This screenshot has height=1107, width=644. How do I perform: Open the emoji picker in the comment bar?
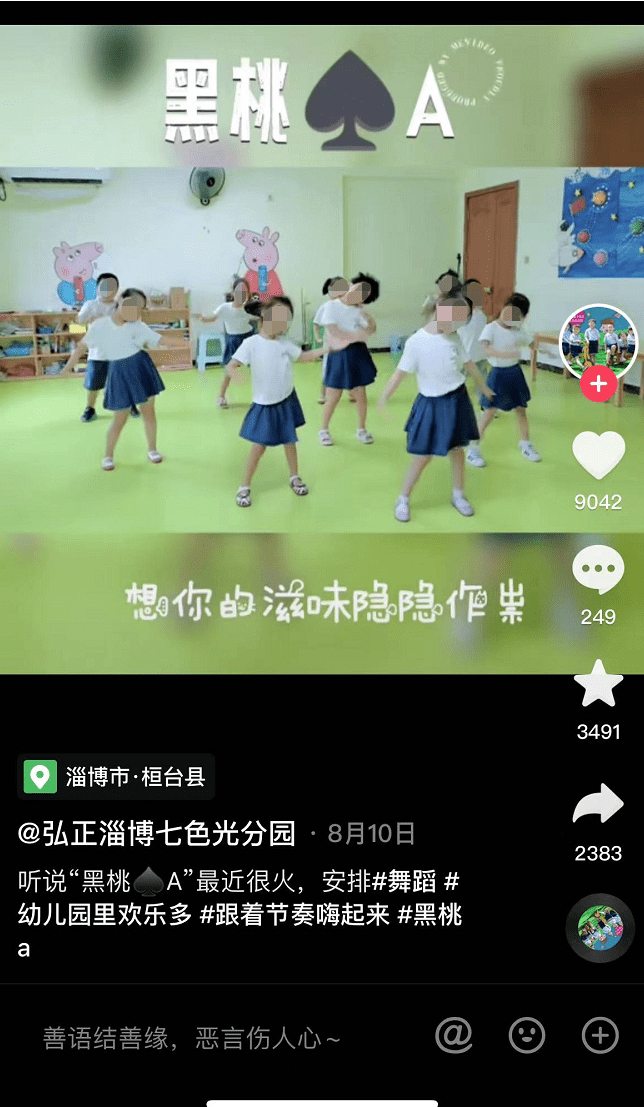tap(527, 1036)
